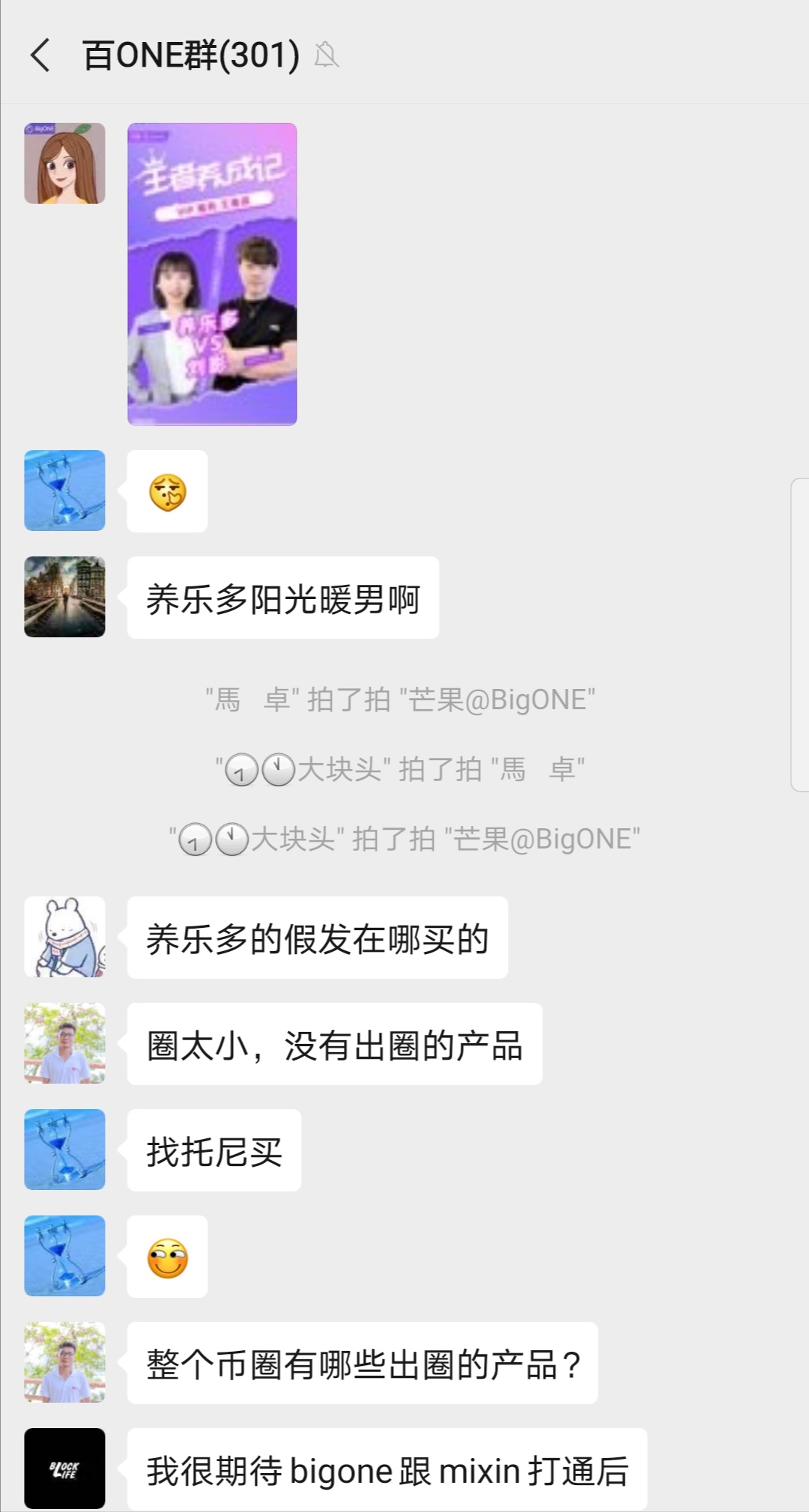Viewport: 809px width, 1512px height.
Task: Tap the cartoon girl avatar of poster sender
Action: pyautogui.click(x=64, y=163)
